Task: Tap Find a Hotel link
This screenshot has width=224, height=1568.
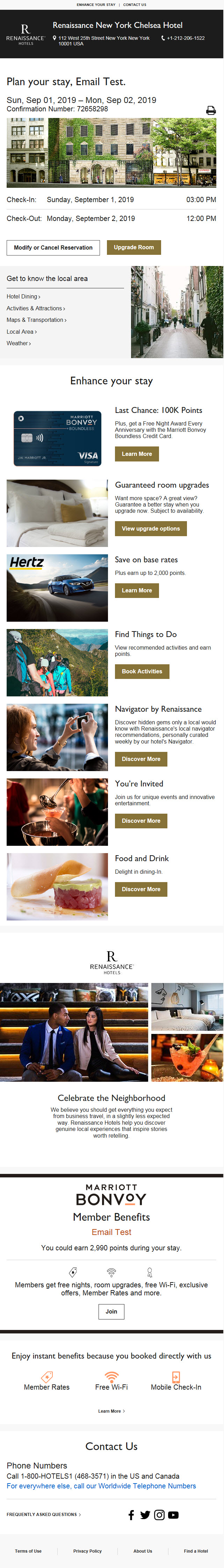Action: (x=196, y=1550)
